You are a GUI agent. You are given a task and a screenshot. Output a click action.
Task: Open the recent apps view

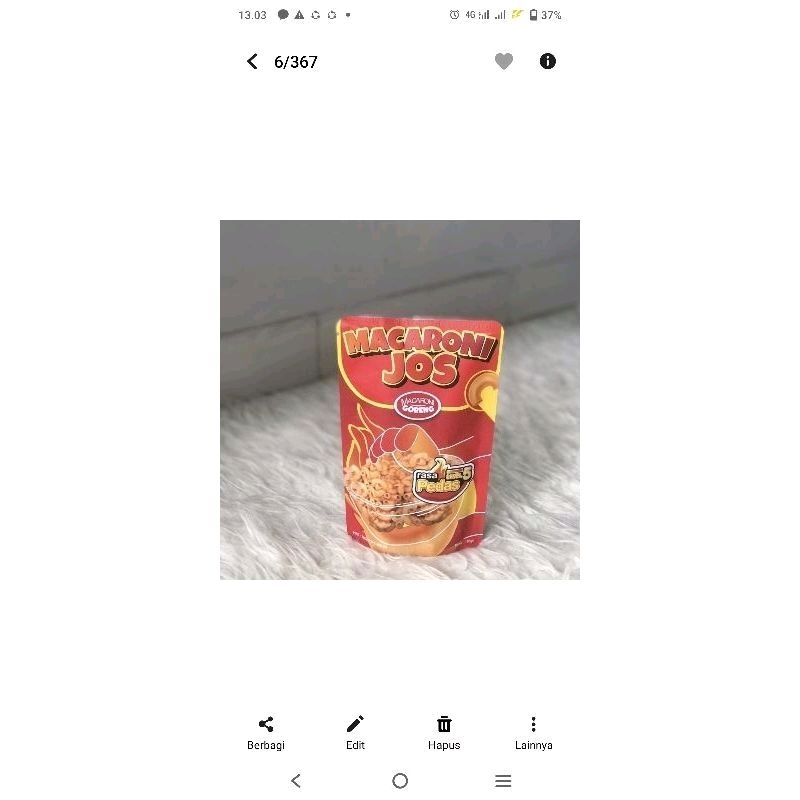point(503,781)
